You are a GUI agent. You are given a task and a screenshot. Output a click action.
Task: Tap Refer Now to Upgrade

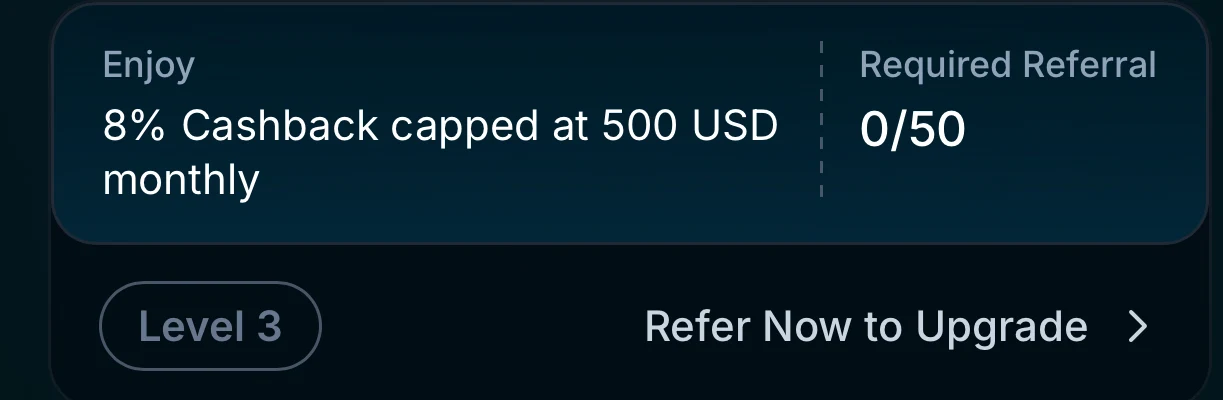(896, 327)
